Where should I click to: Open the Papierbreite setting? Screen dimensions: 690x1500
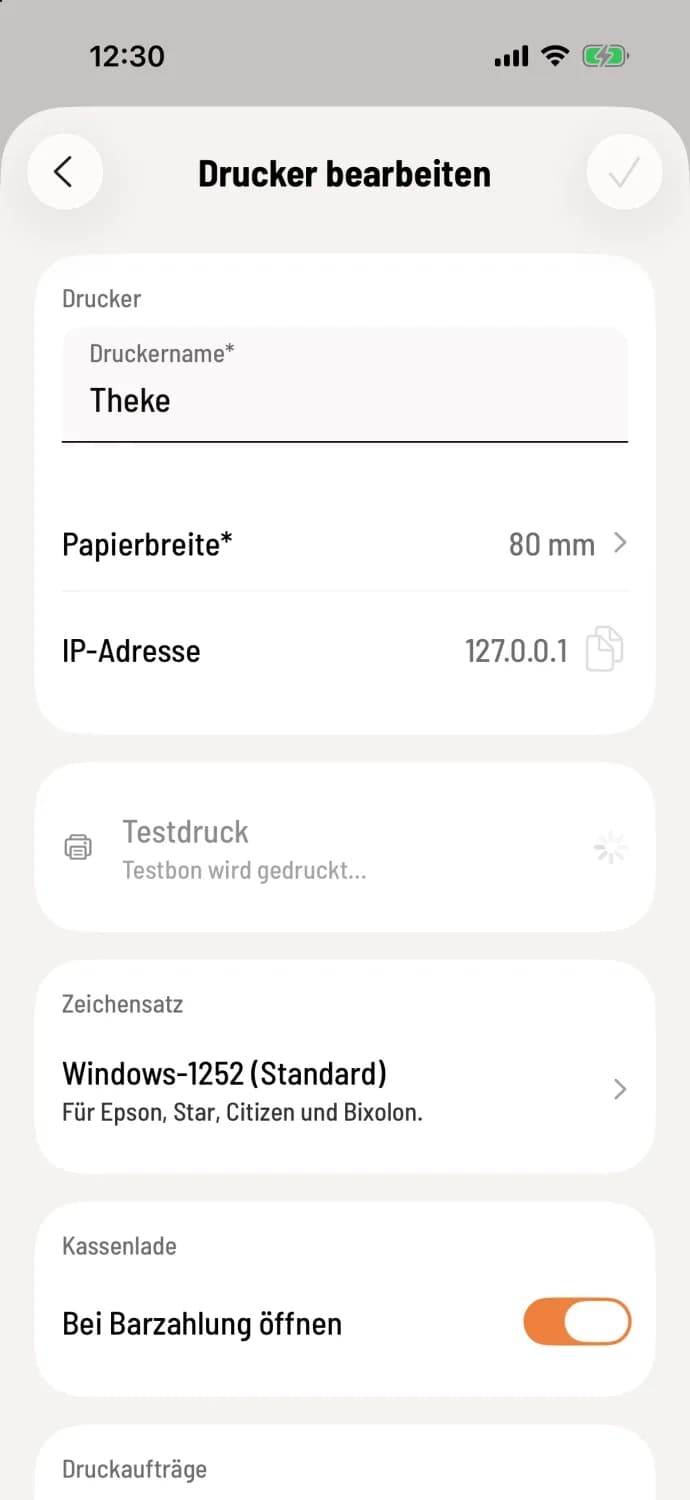click(345, 544)
